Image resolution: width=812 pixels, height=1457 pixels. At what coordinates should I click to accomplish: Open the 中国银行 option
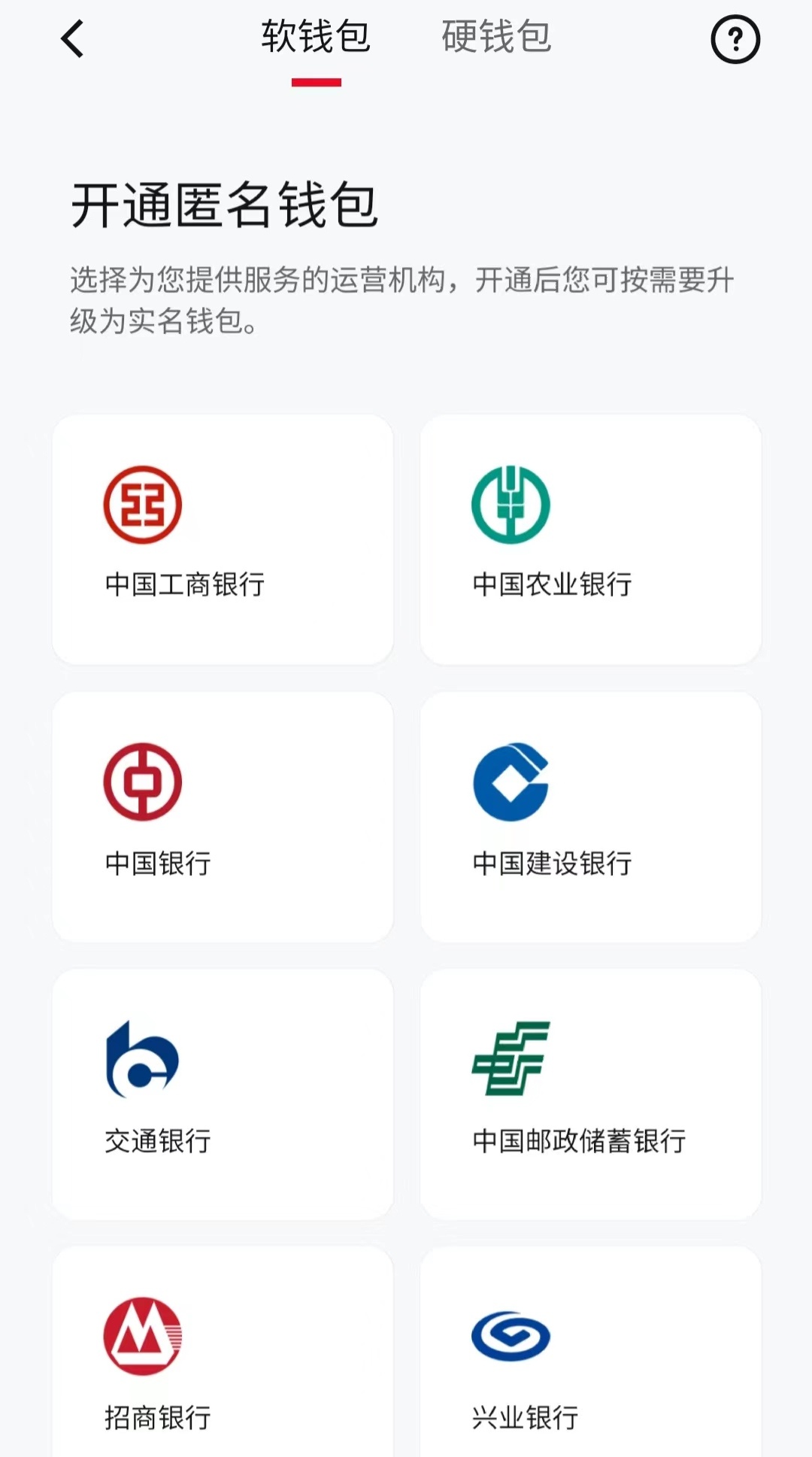click(223, 817)
